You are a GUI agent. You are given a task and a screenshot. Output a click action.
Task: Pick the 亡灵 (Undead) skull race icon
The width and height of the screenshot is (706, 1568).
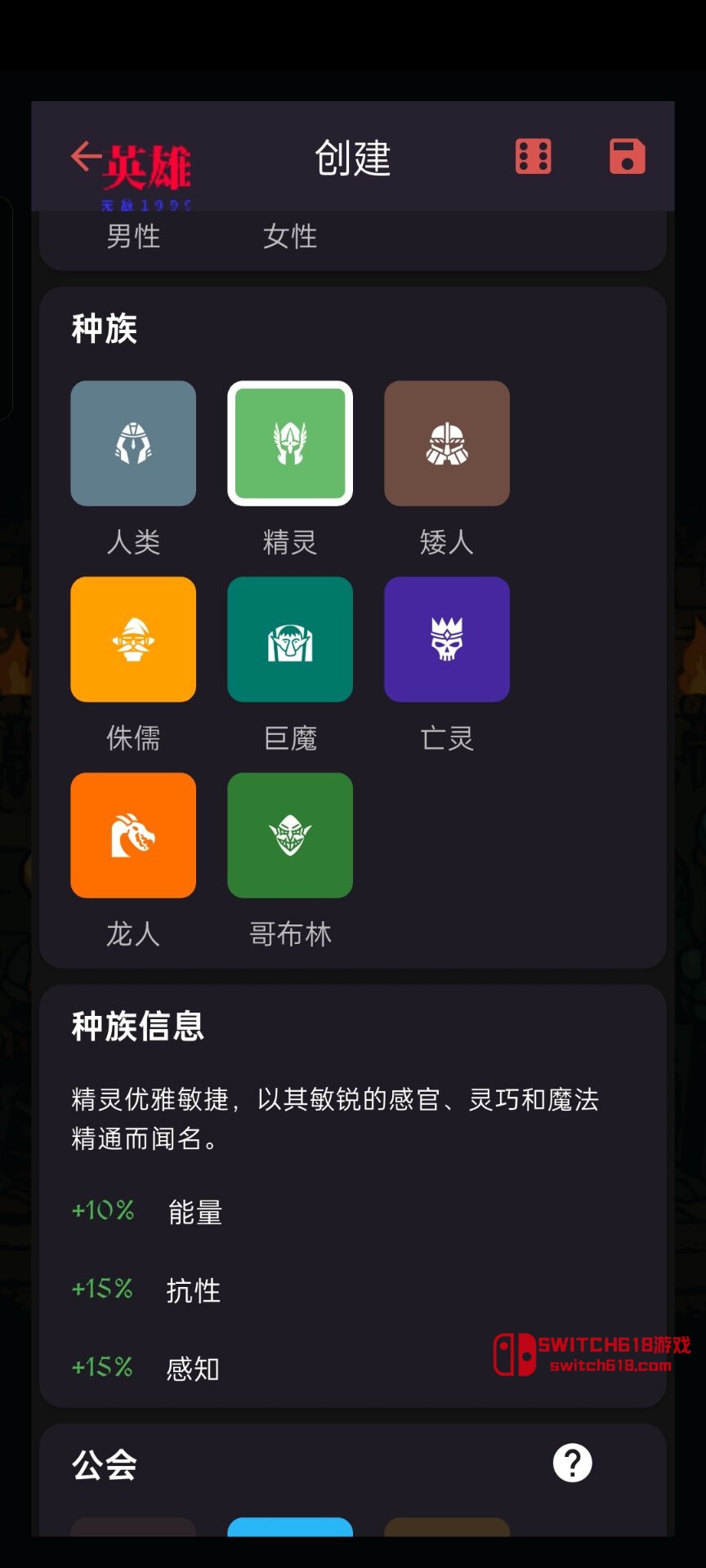[447, 639]
